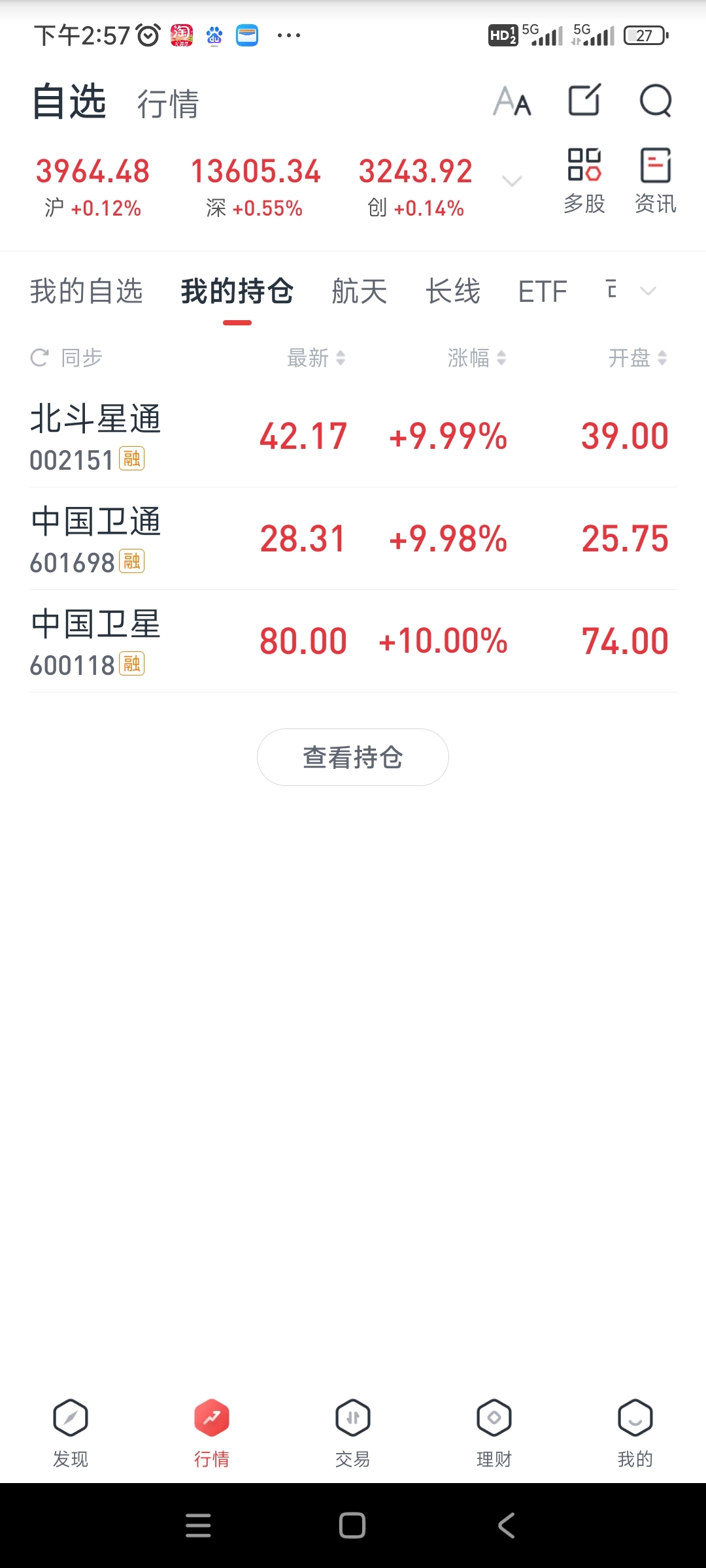The height and width of the screenshot is (1568, 706).
Task: Switch to the 航天 group tab
Action: coord(360,291)
